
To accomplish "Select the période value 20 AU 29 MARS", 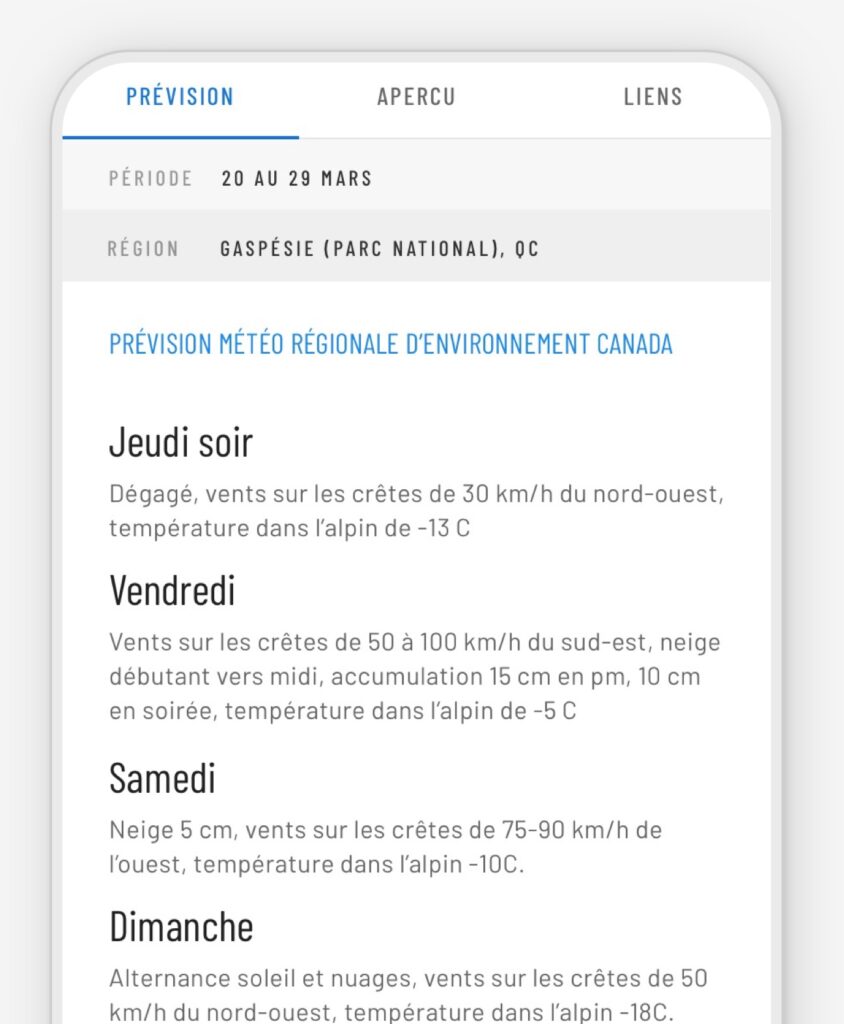I will pyautogui.click(x=295, y=178).
